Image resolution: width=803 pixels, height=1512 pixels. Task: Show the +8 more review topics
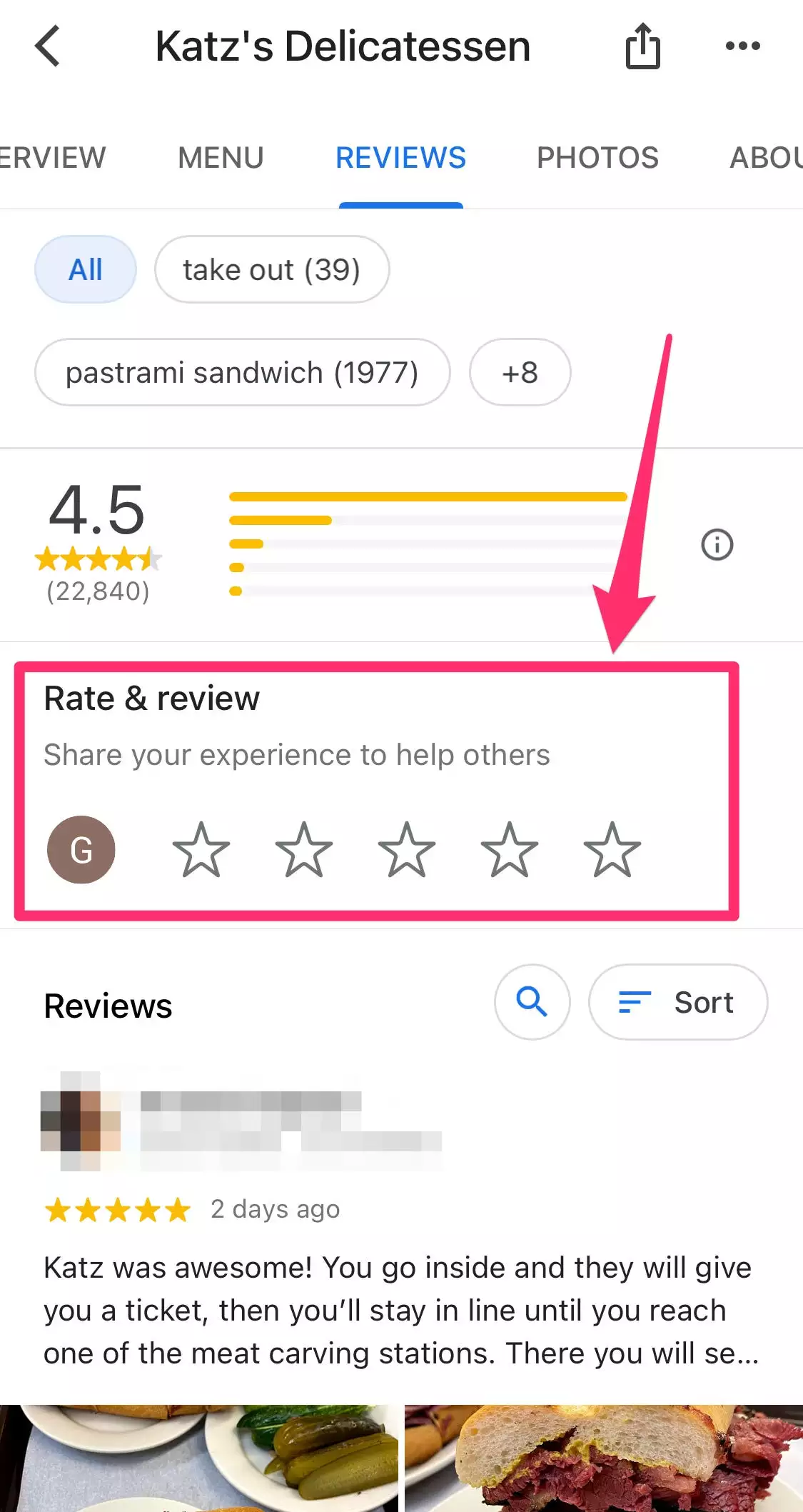(520, 373)
